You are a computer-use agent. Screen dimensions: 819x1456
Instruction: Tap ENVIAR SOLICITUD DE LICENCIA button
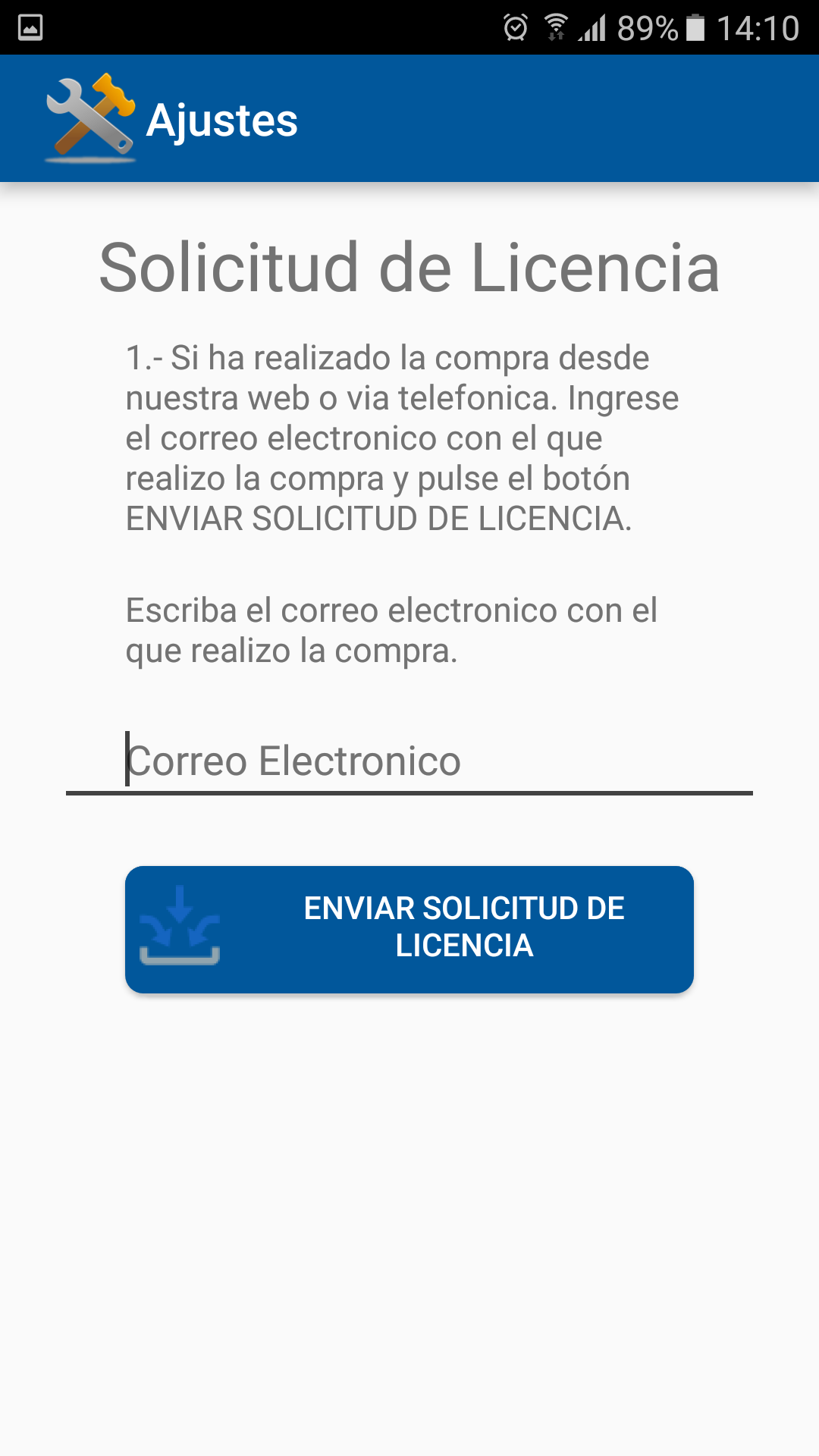tap(409, 929)
